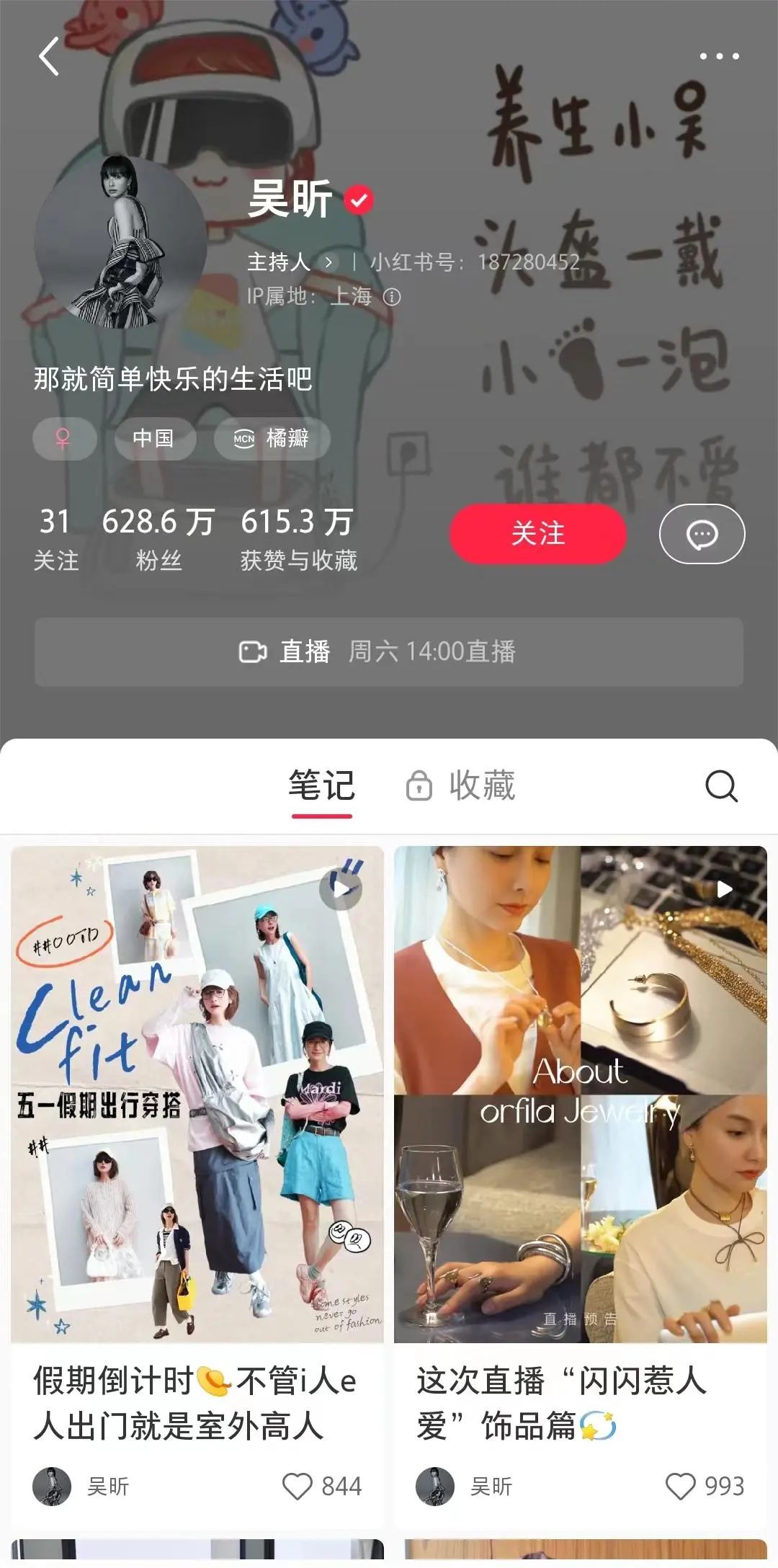778x1568 pixels.
Task: Open the 假期倒计时 outfit note
Action: tap(197, 1094)
